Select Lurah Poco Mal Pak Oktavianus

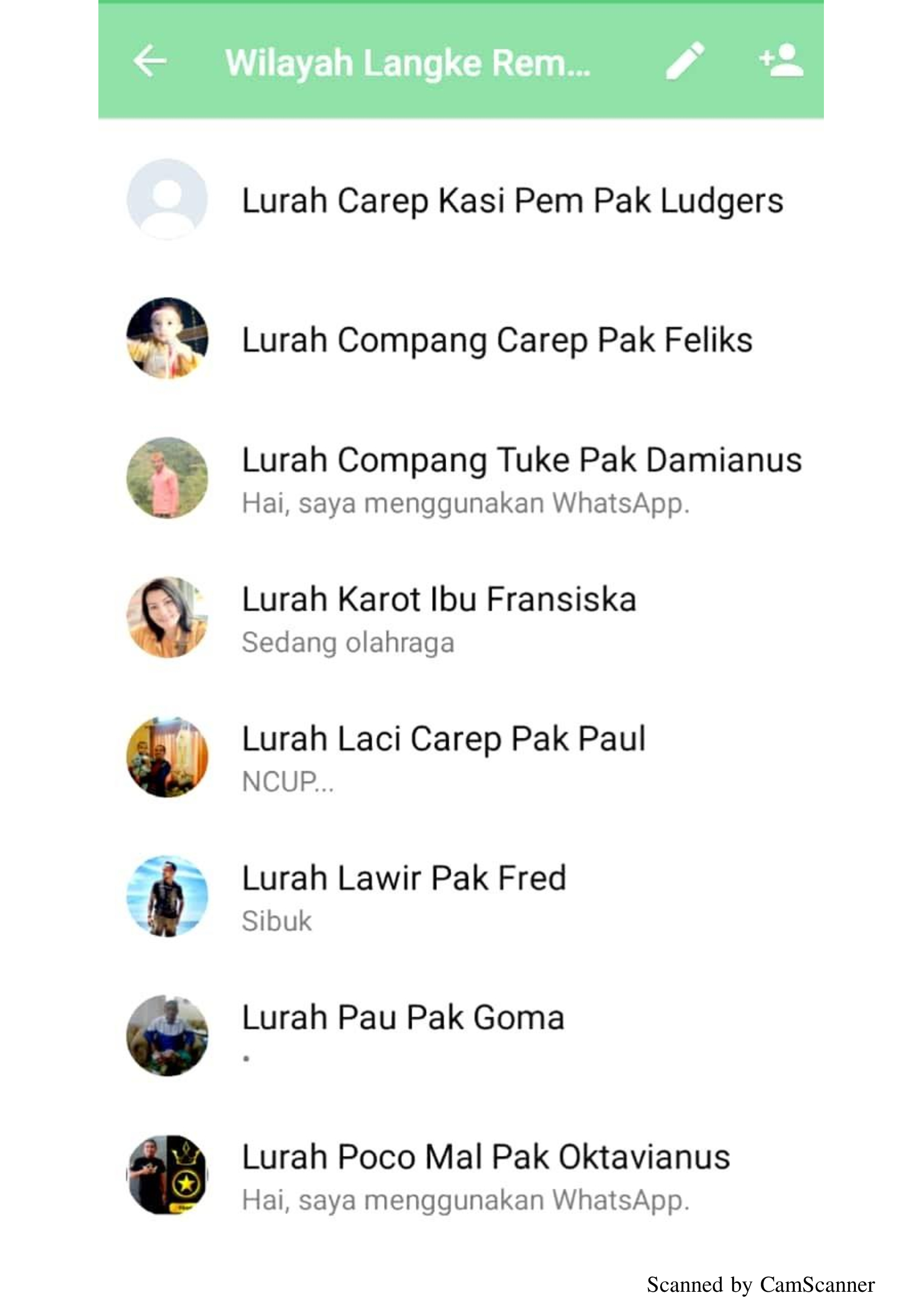tap(485, 1176)
